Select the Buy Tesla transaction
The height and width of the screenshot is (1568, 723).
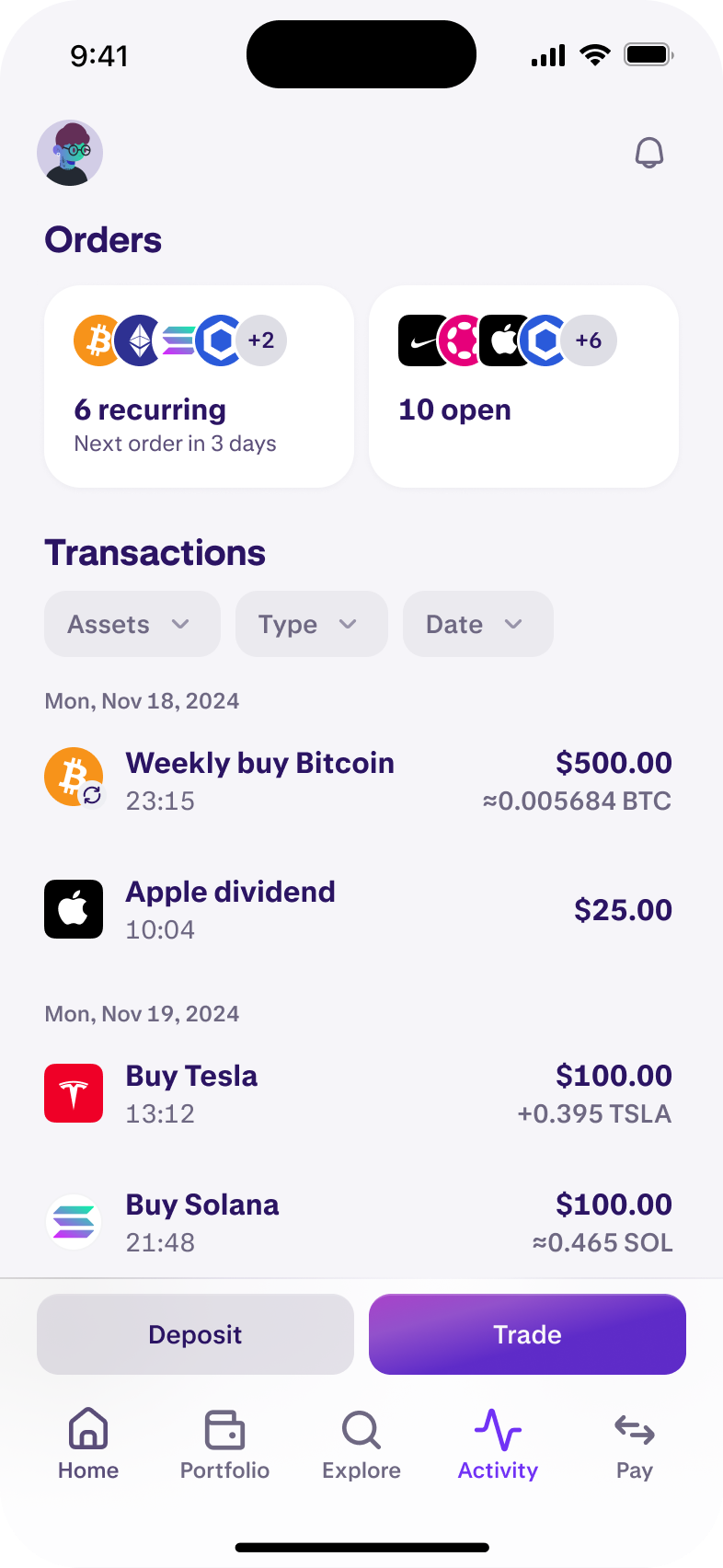(359, 1093)
